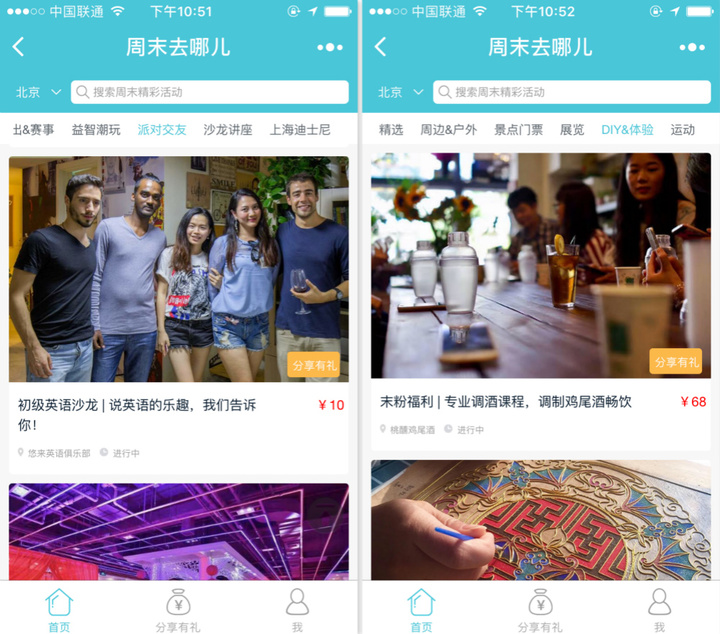Select the 精选 category tab

click(x=391, y=130)
